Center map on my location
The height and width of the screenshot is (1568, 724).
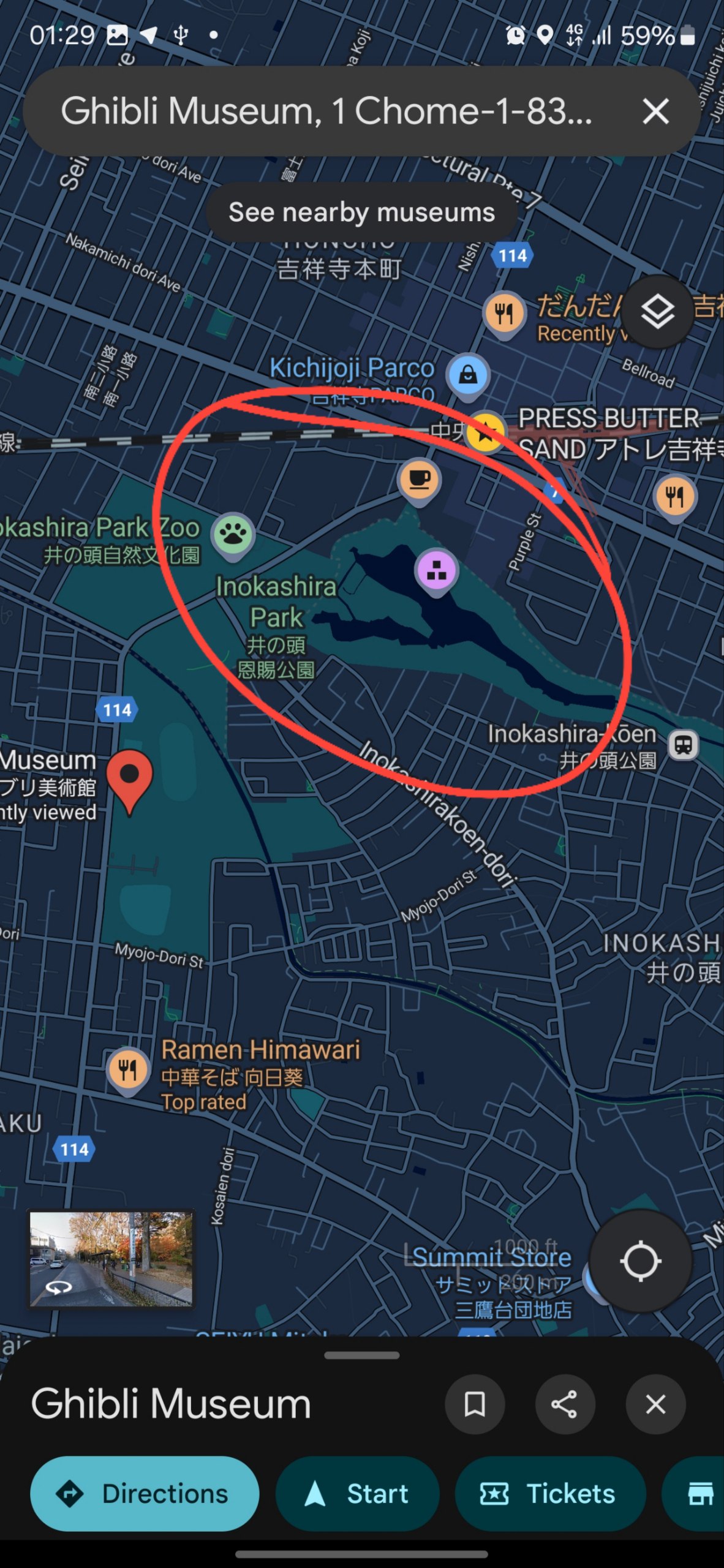[x=640, y=1261]
